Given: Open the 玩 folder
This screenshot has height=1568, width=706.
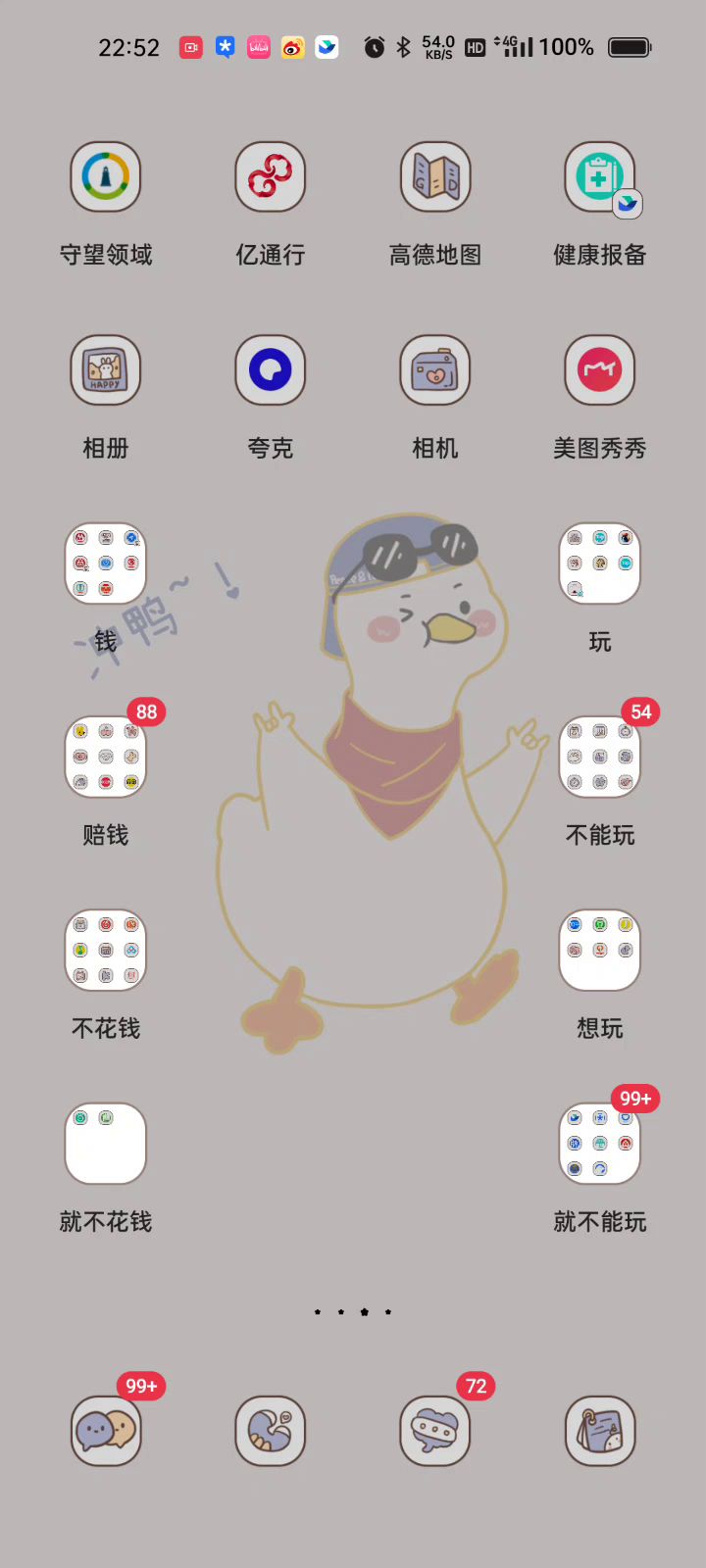Looking at the screenshot, I should (600, 563).
